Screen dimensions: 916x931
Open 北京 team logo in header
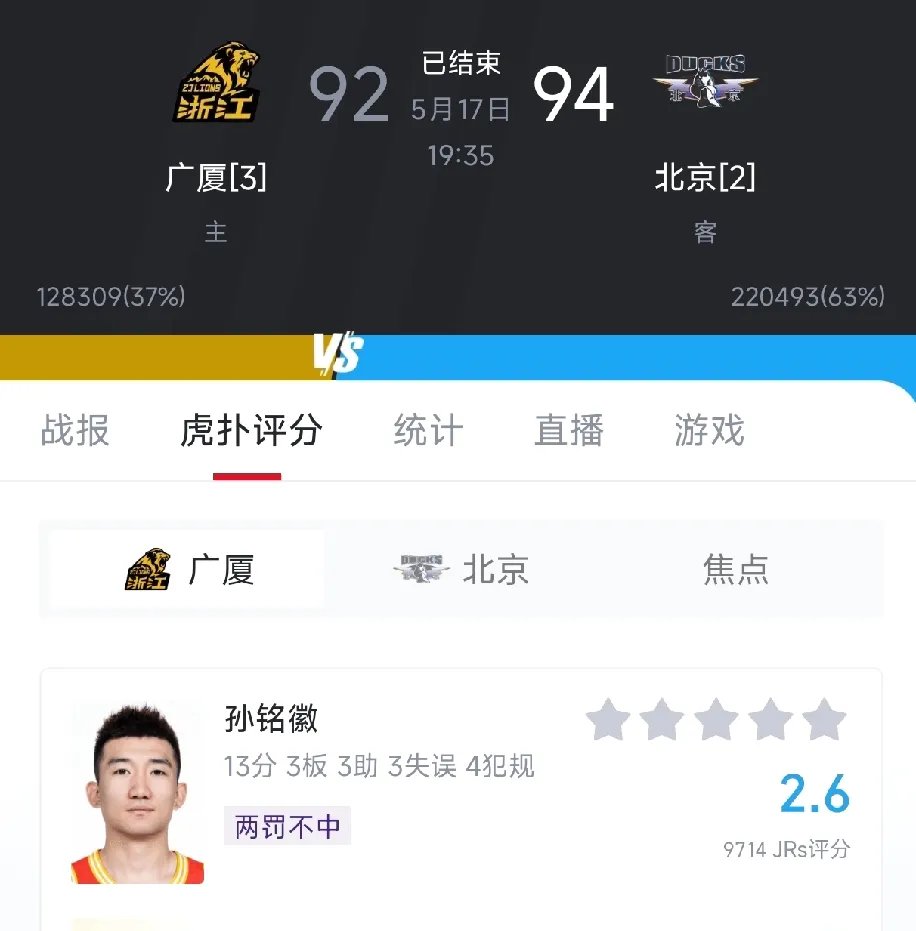(x=705, y=82)
